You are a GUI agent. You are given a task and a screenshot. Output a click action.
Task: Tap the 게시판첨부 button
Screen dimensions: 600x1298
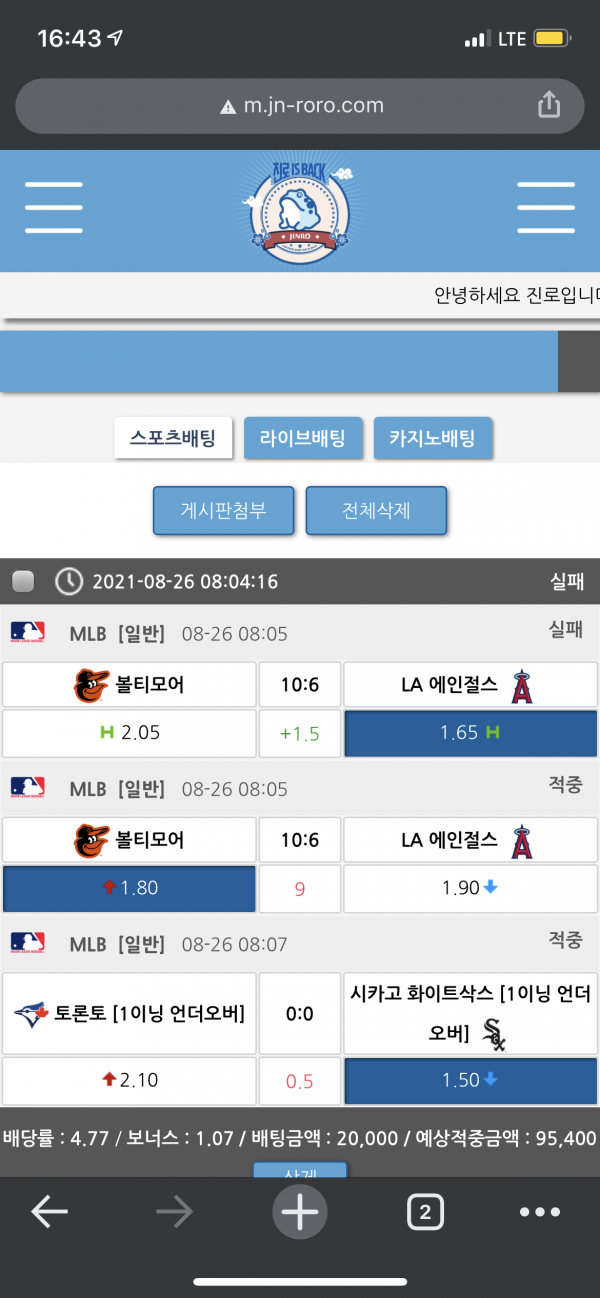coord(224,511)
